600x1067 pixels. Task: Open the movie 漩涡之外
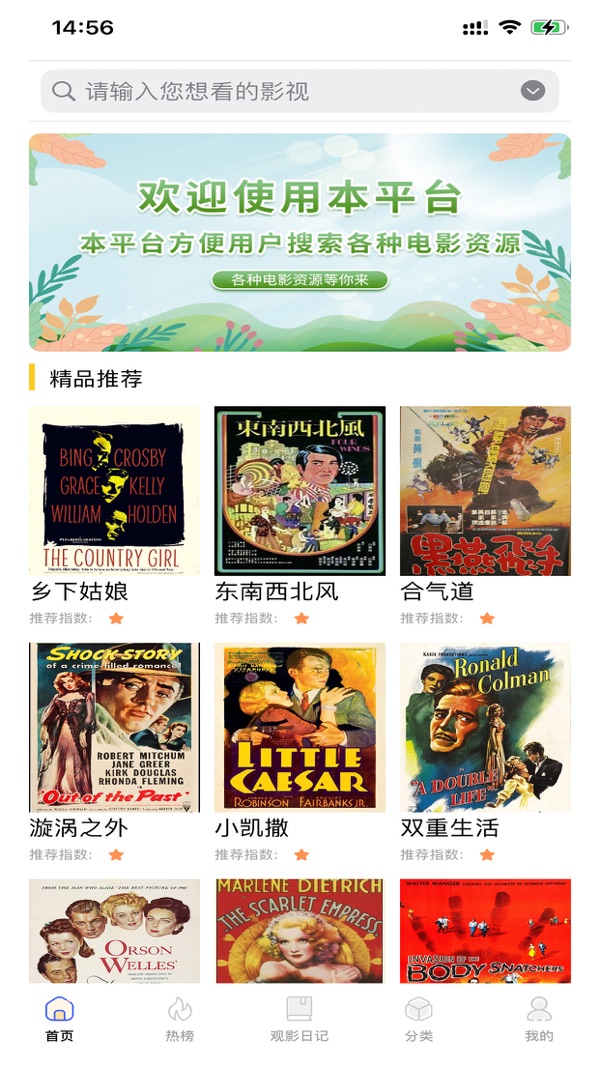114,727
